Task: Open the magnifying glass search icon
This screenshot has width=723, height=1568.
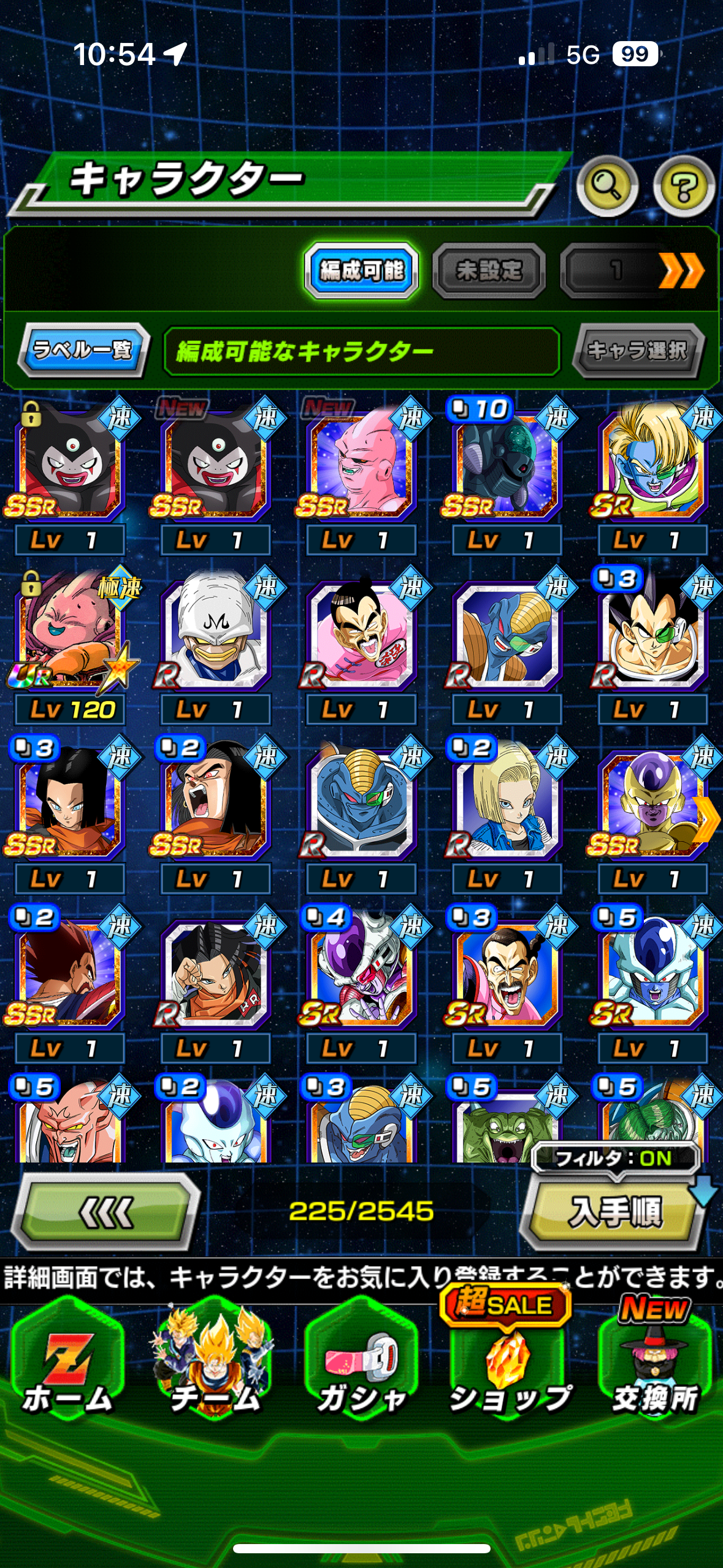Action: [x=606, y=186]
